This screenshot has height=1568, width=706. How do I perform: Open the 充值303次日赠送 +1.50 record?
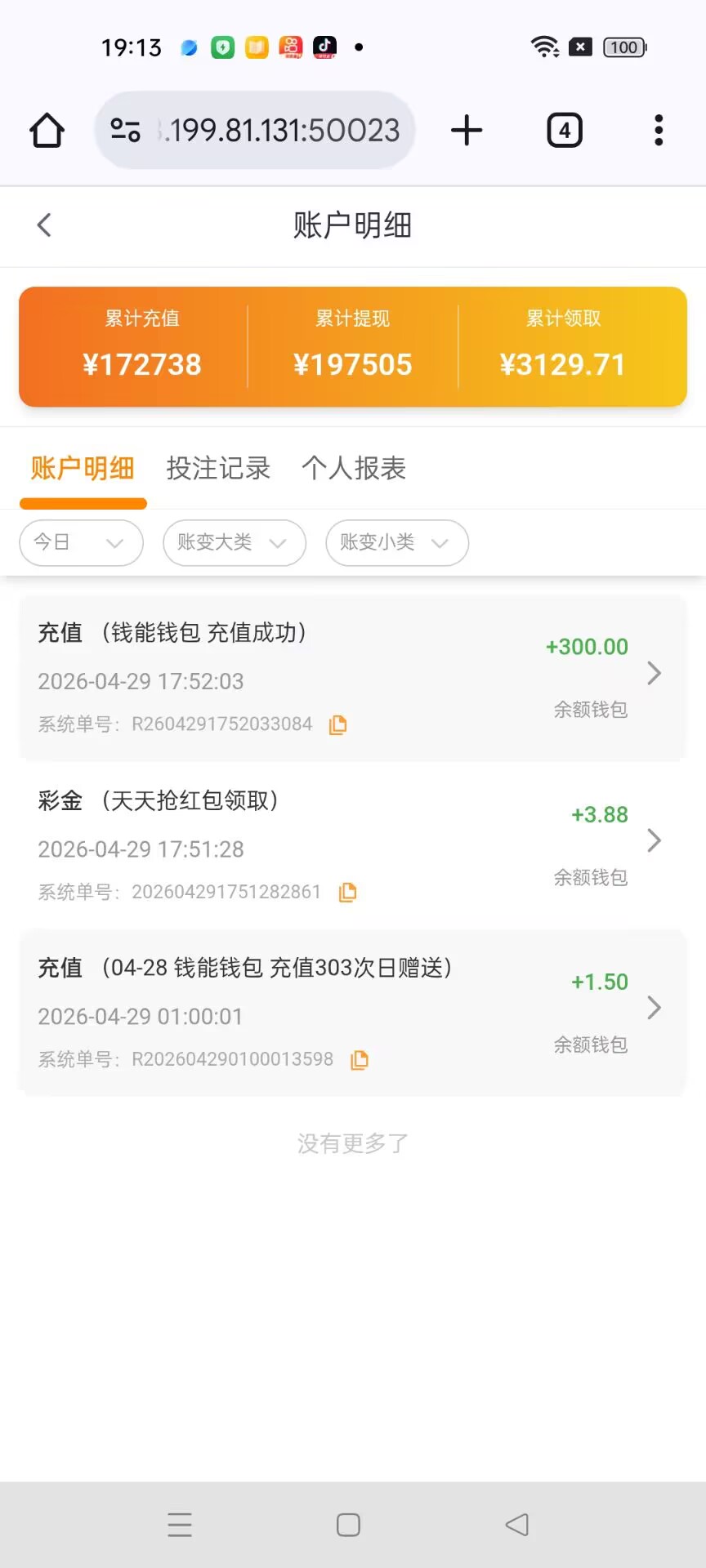352,1012
